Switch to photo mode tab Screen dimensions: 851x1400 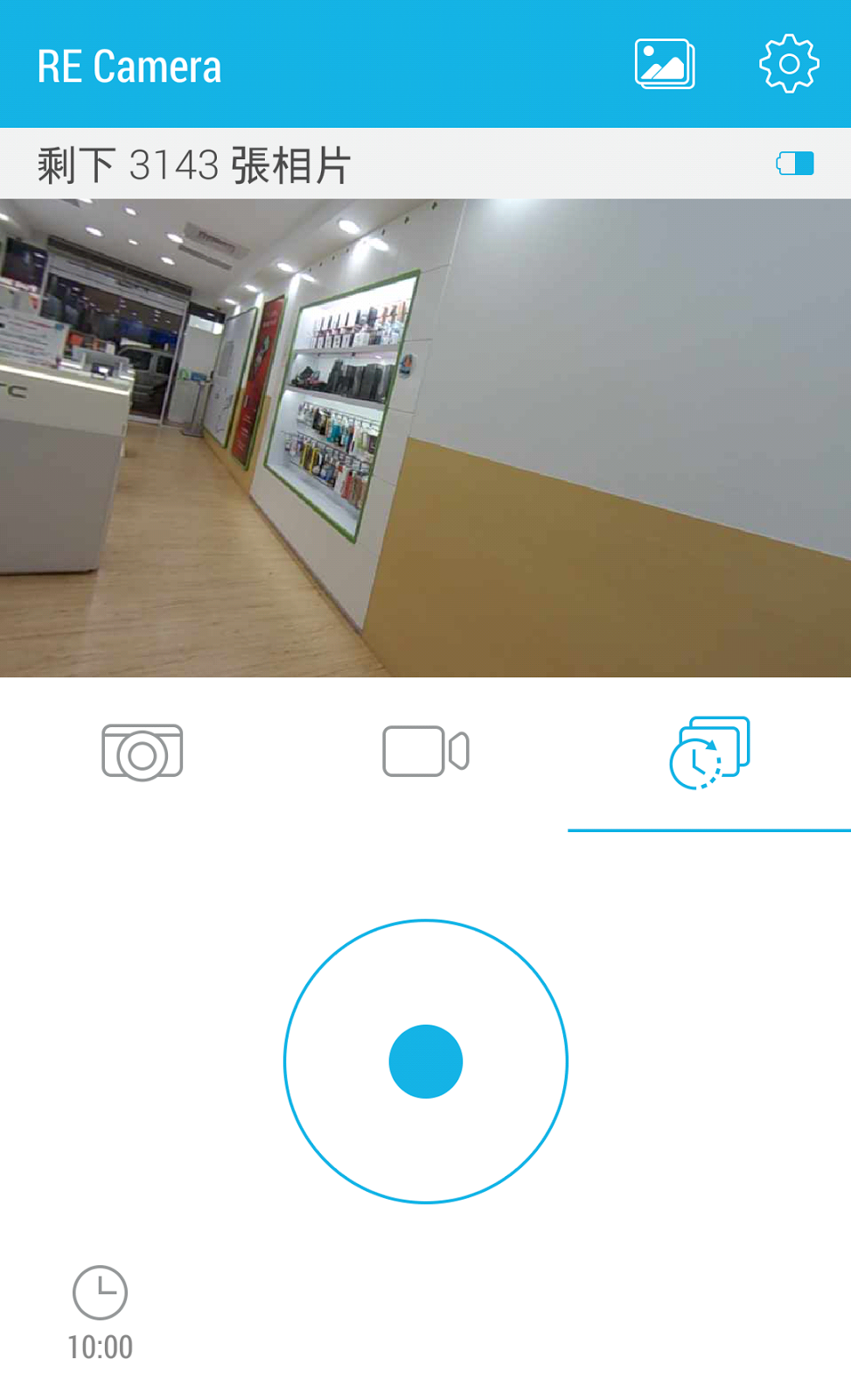tap(143, 752)
